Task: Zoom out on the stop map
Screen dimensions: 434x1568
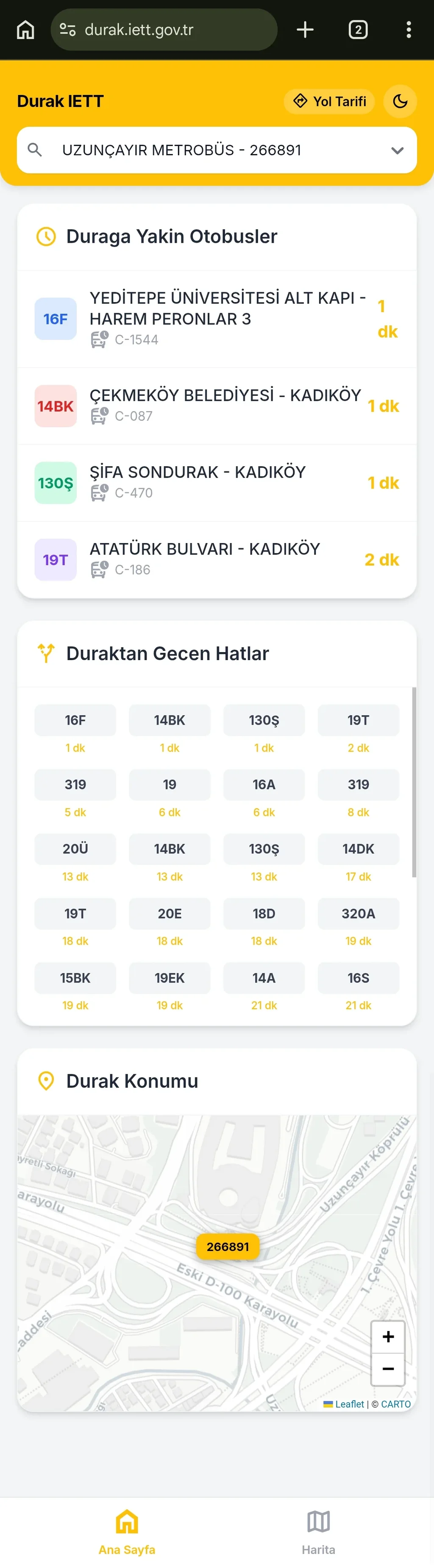Action: pyautogui.click(x=388, y=1369)
